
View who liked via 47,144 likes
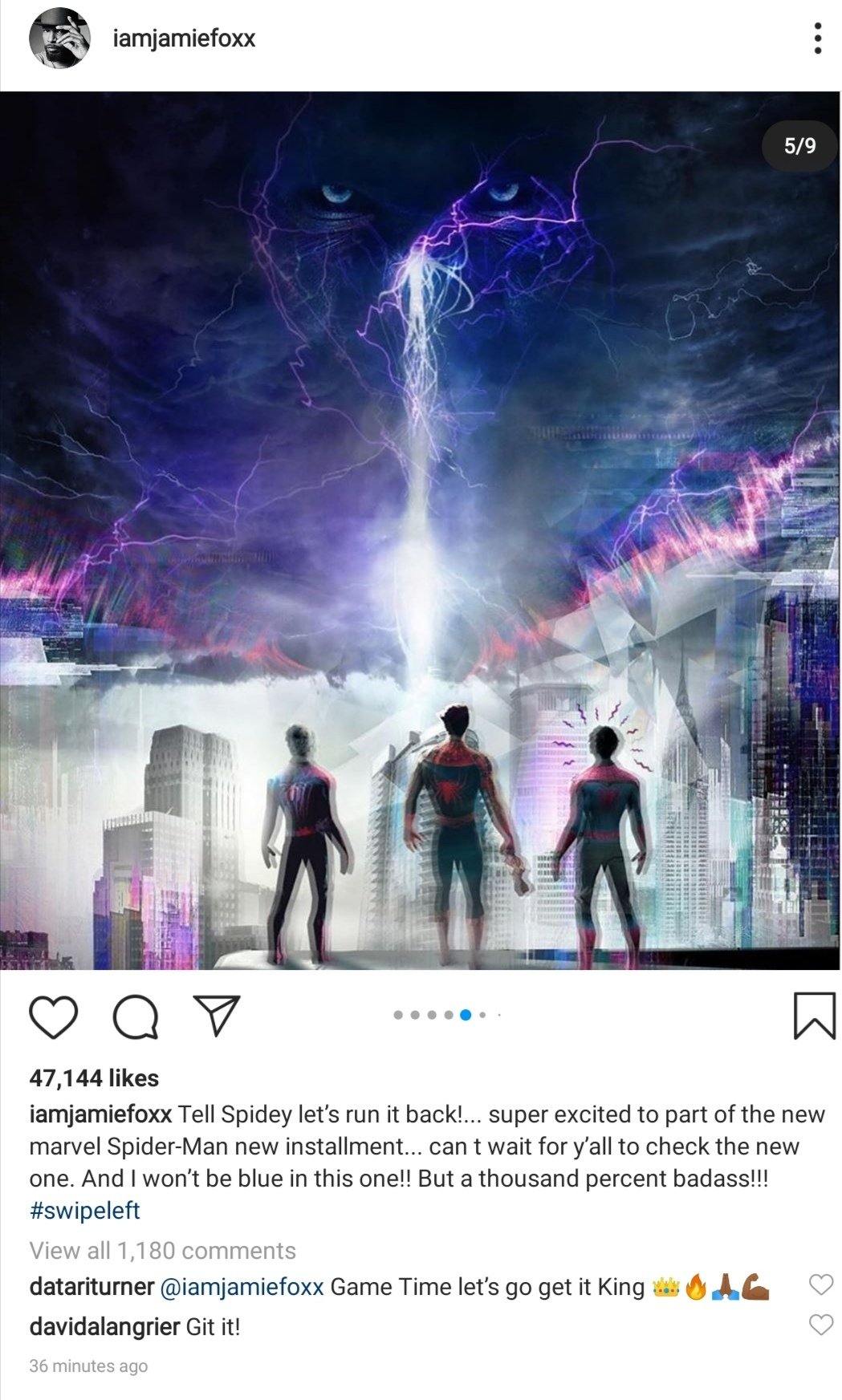tap(94, 1077)
